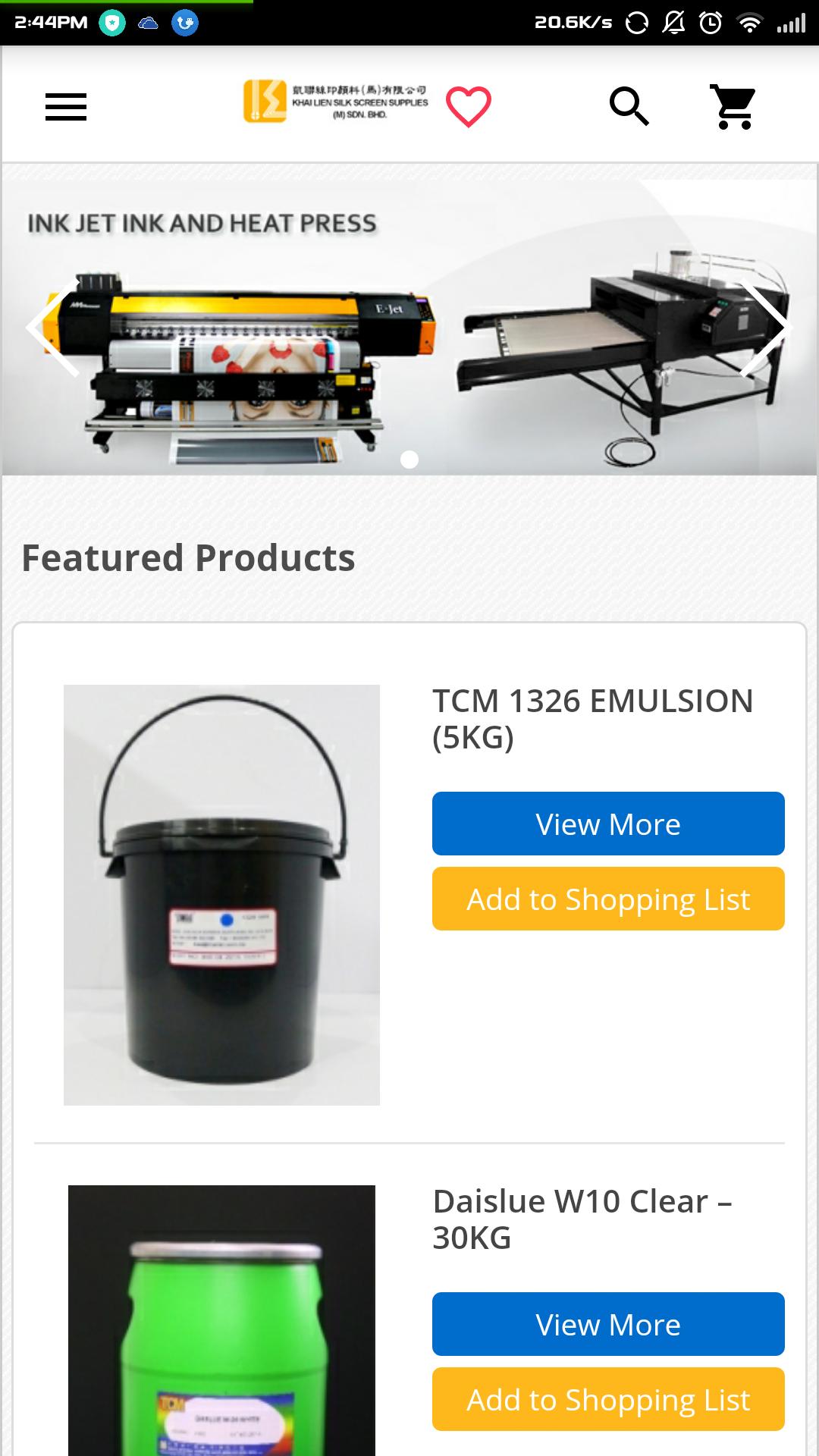The height and width of the screenshot is (1456, 819).
Task: Select the first carousel indicator dot
Action: point(409,457)
